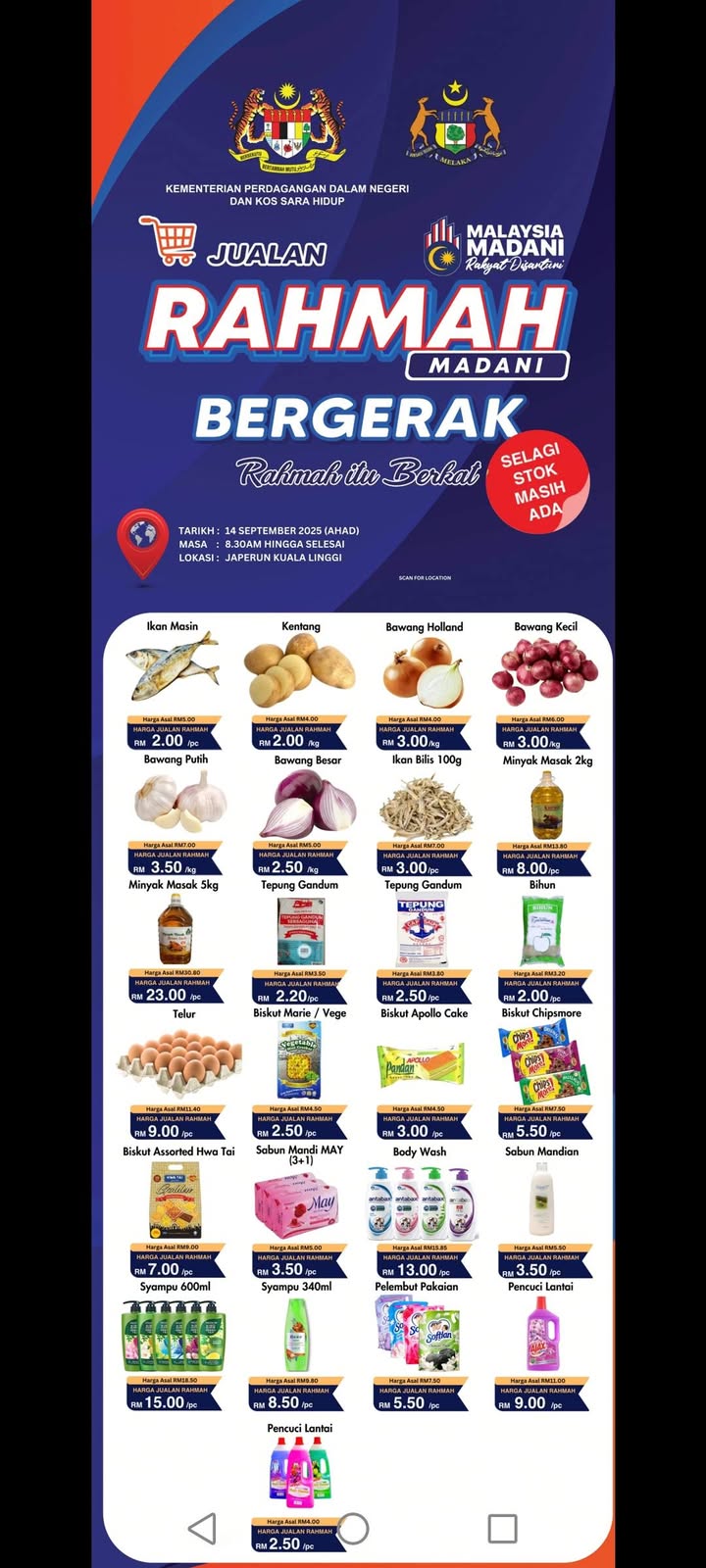Open the recent apps overview

click(x=502, y=1528)
